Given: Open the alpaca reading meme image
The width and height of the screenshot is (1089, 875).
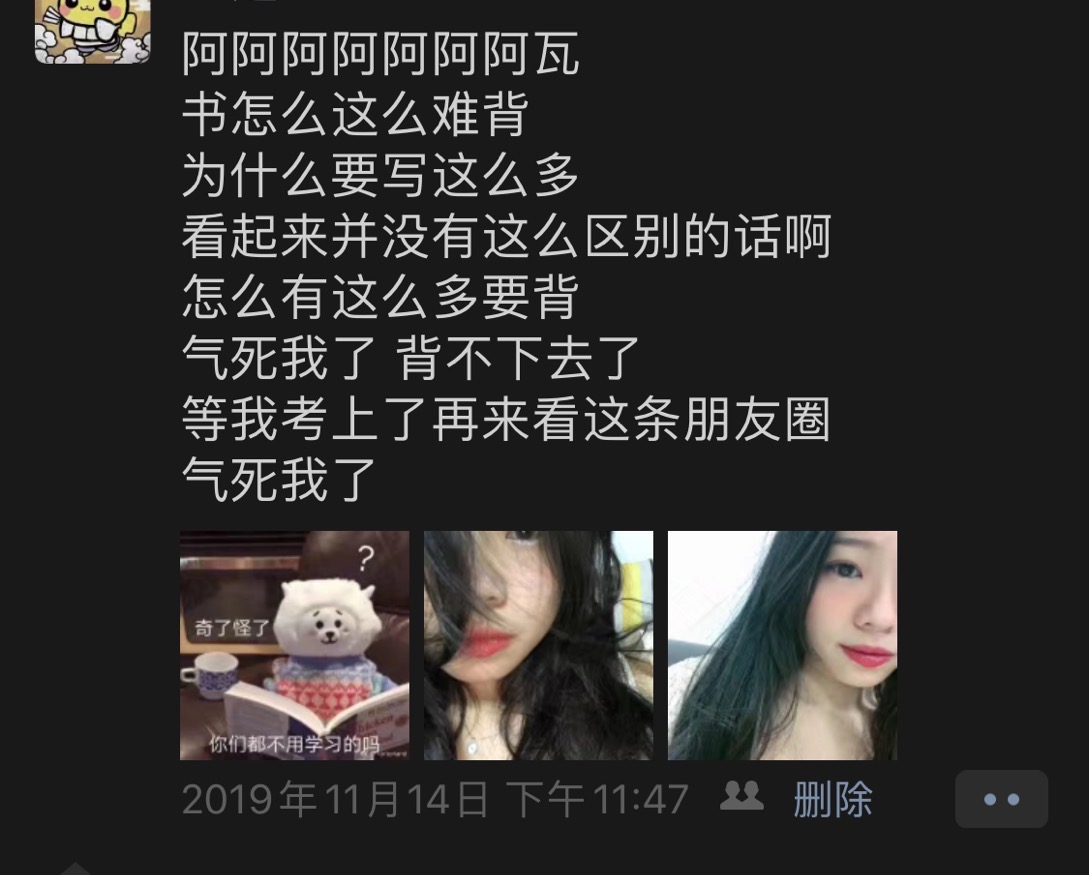Looking at the screenshot, I should [x=294, y=645].
